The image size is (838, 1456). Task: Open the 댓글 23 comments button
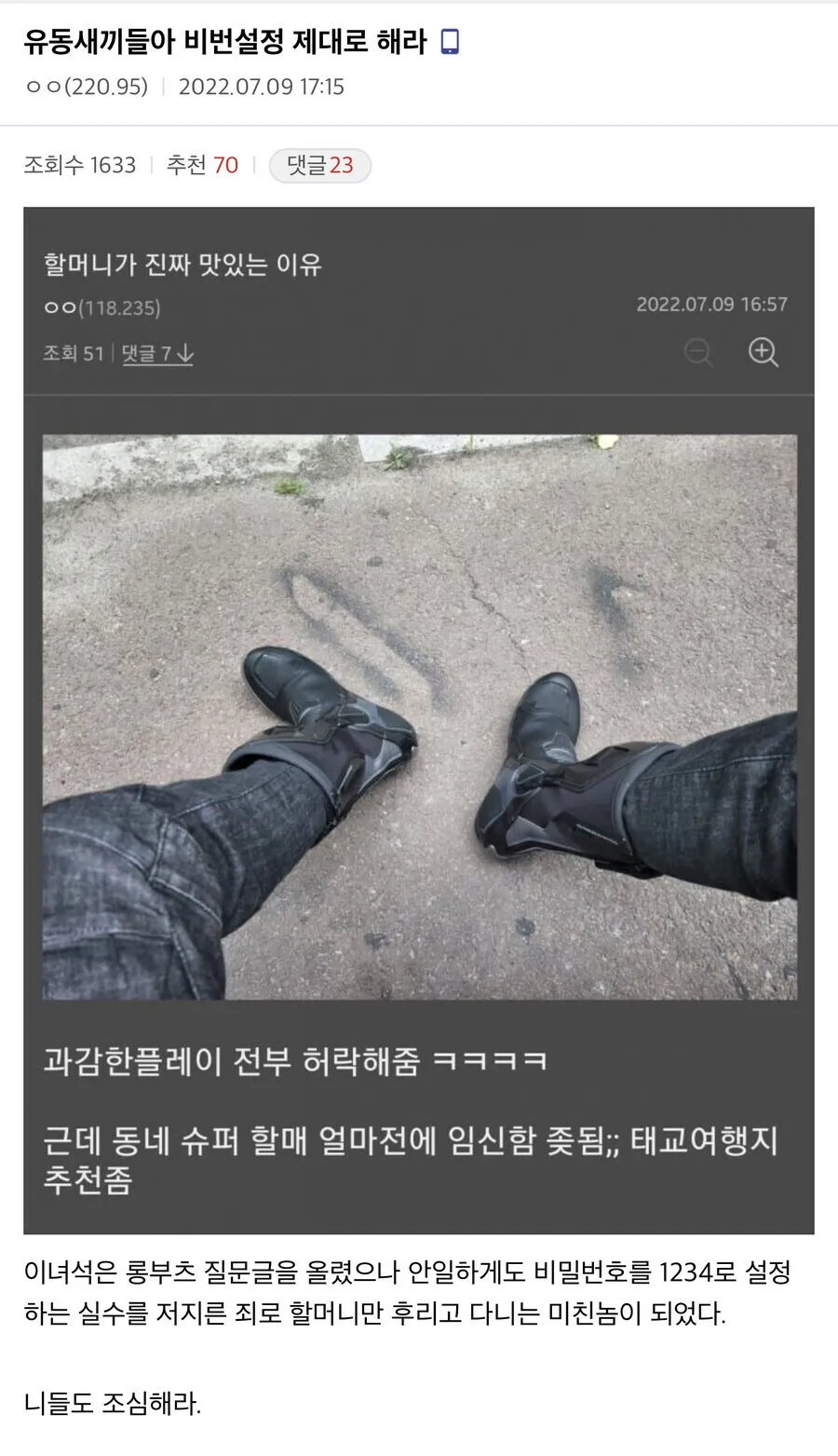coord(319,166)
